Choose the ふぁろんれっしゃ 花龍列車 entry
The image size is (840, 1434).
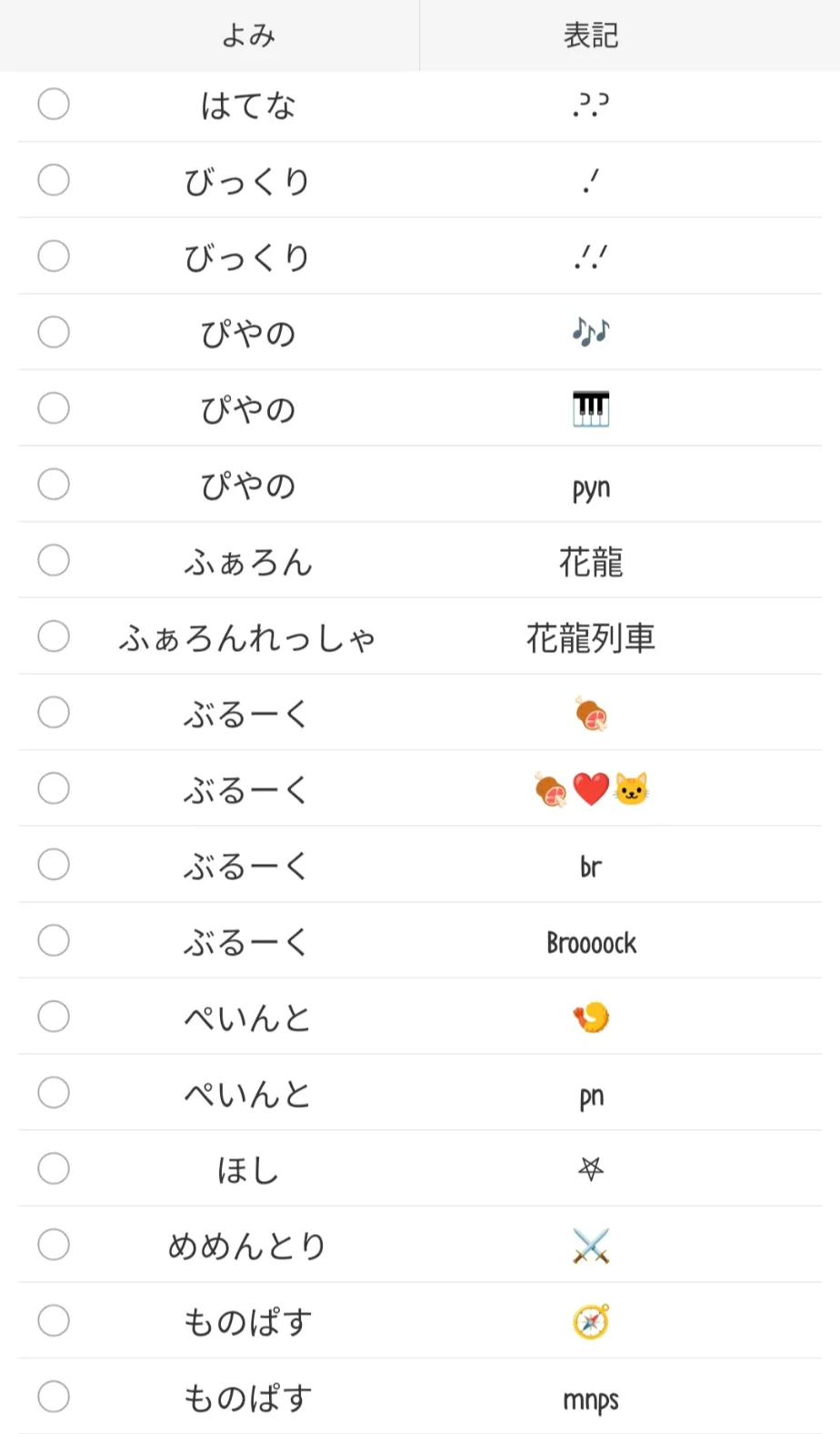click(54, 637)
